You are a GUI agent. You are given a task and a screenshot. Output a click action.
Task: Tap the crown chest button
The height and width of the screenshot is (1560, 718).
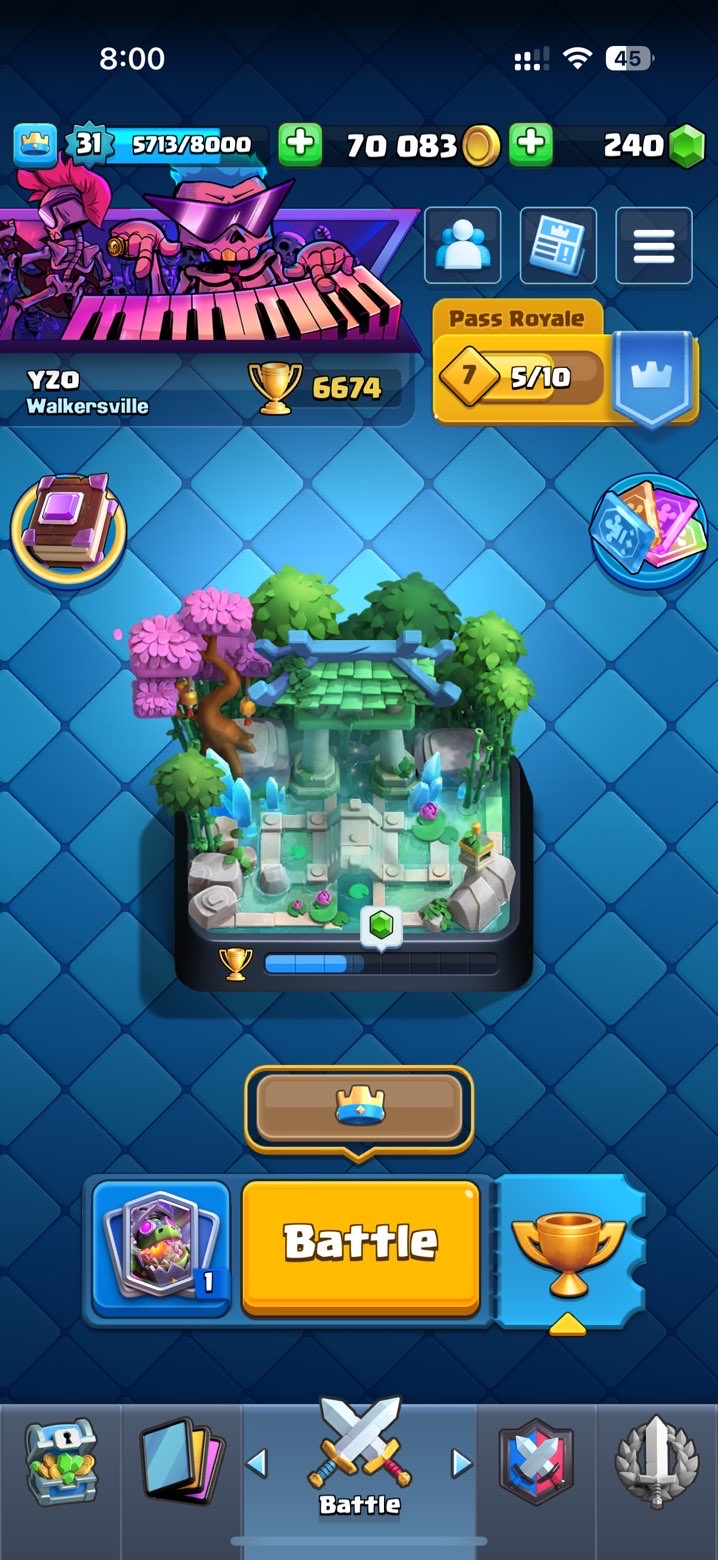click(x=359, y=1108)
